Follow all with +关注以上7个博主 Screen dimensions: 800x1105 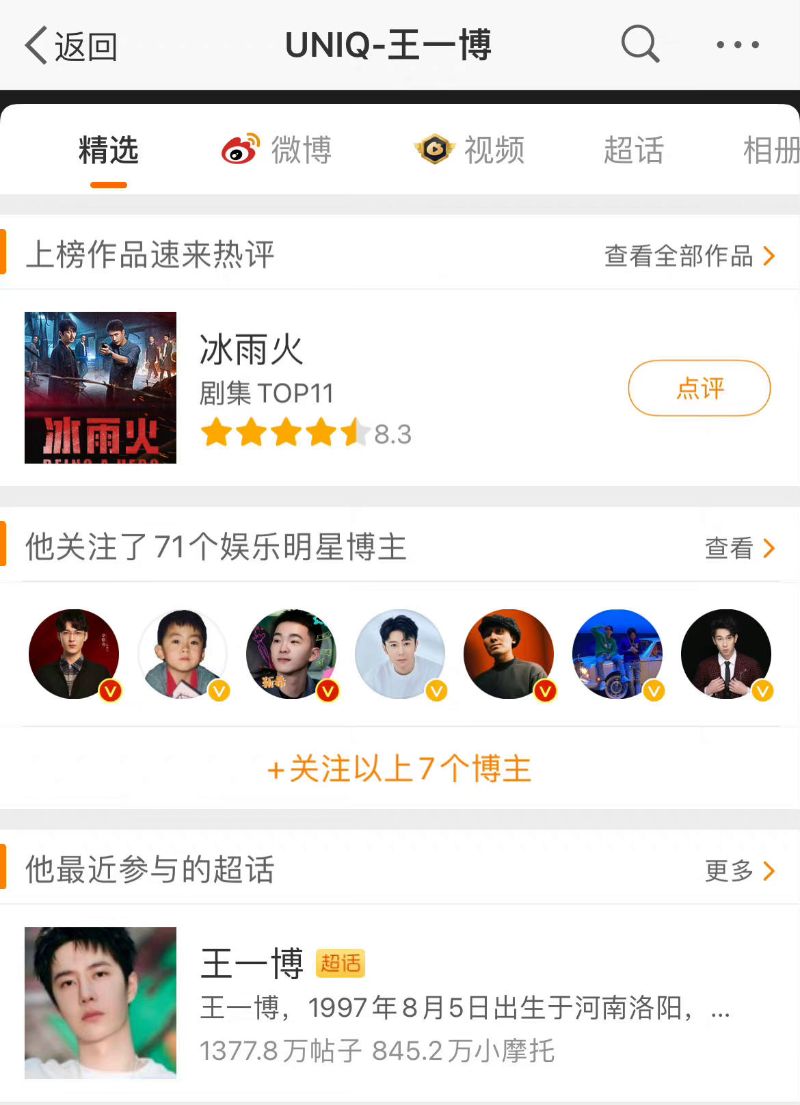[x=400, y=769]
